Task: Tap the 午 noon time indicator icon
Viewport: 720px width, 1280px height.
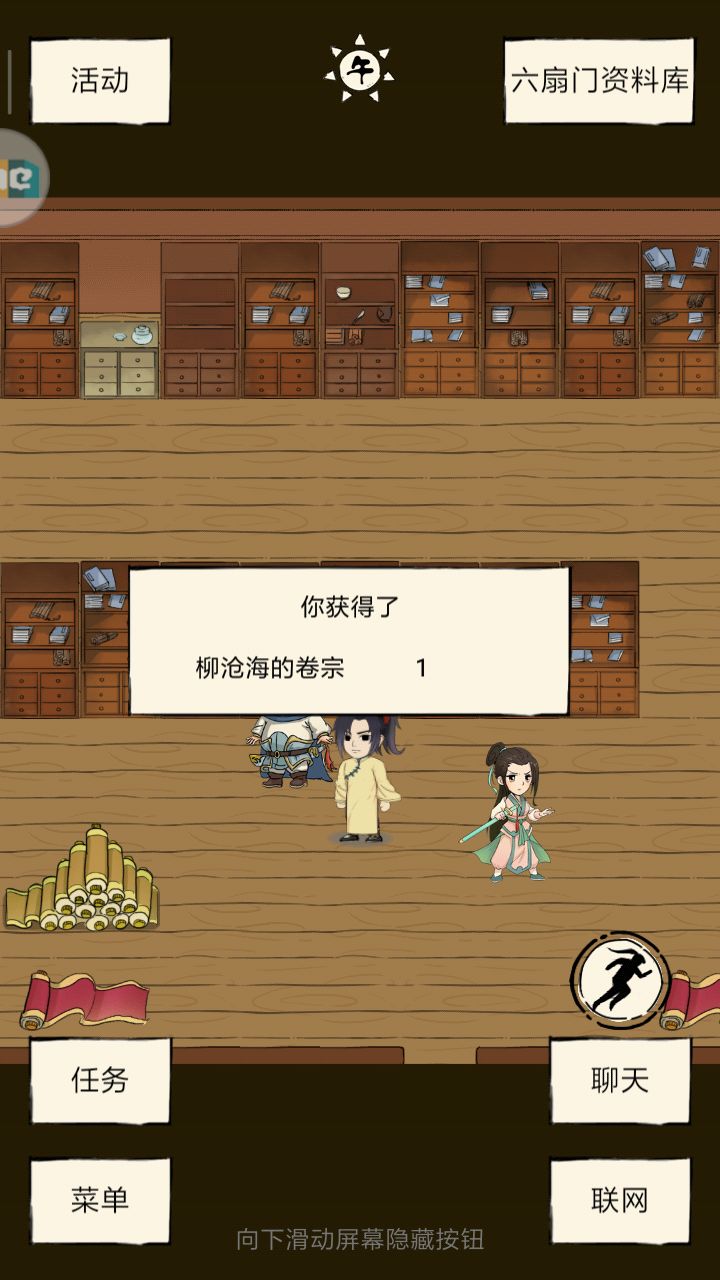Action: pos(360,70)
